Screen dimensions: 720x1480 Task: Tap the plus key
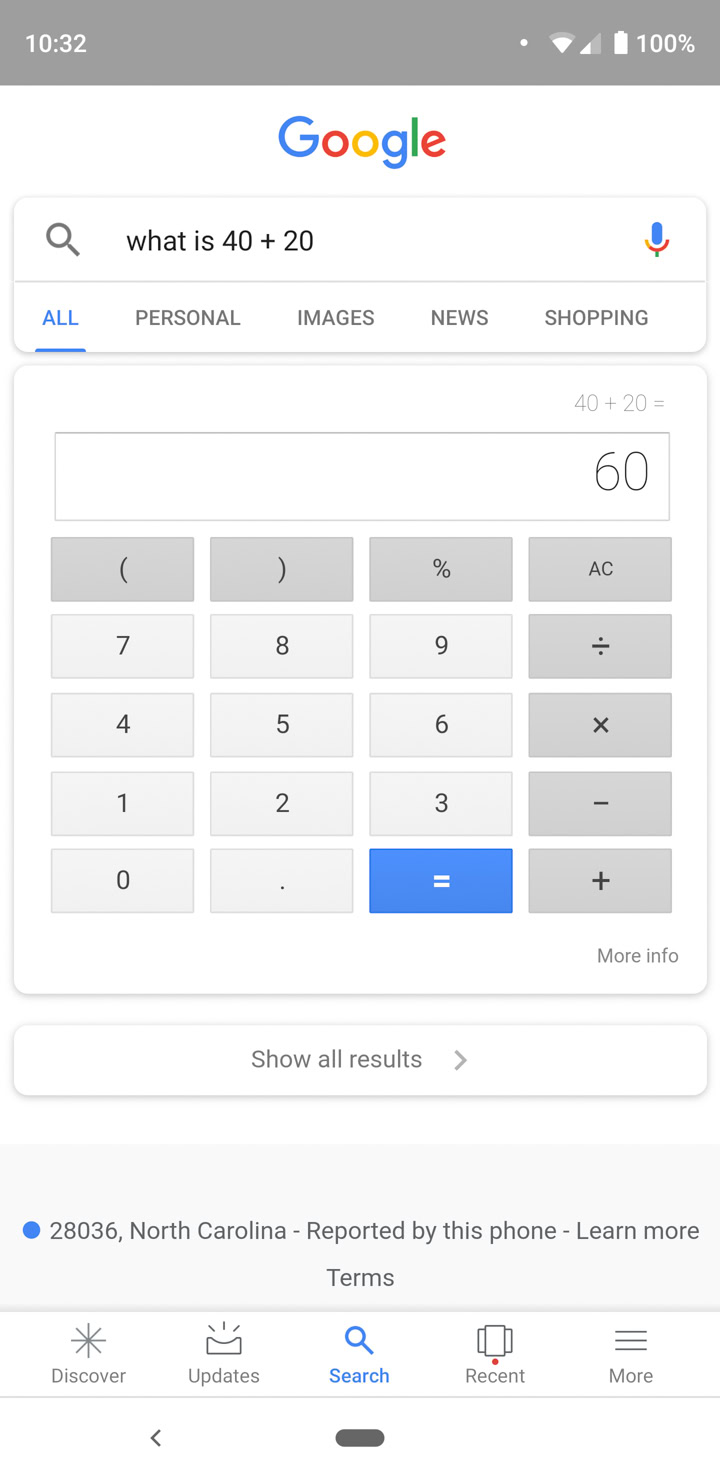(600, 881)
